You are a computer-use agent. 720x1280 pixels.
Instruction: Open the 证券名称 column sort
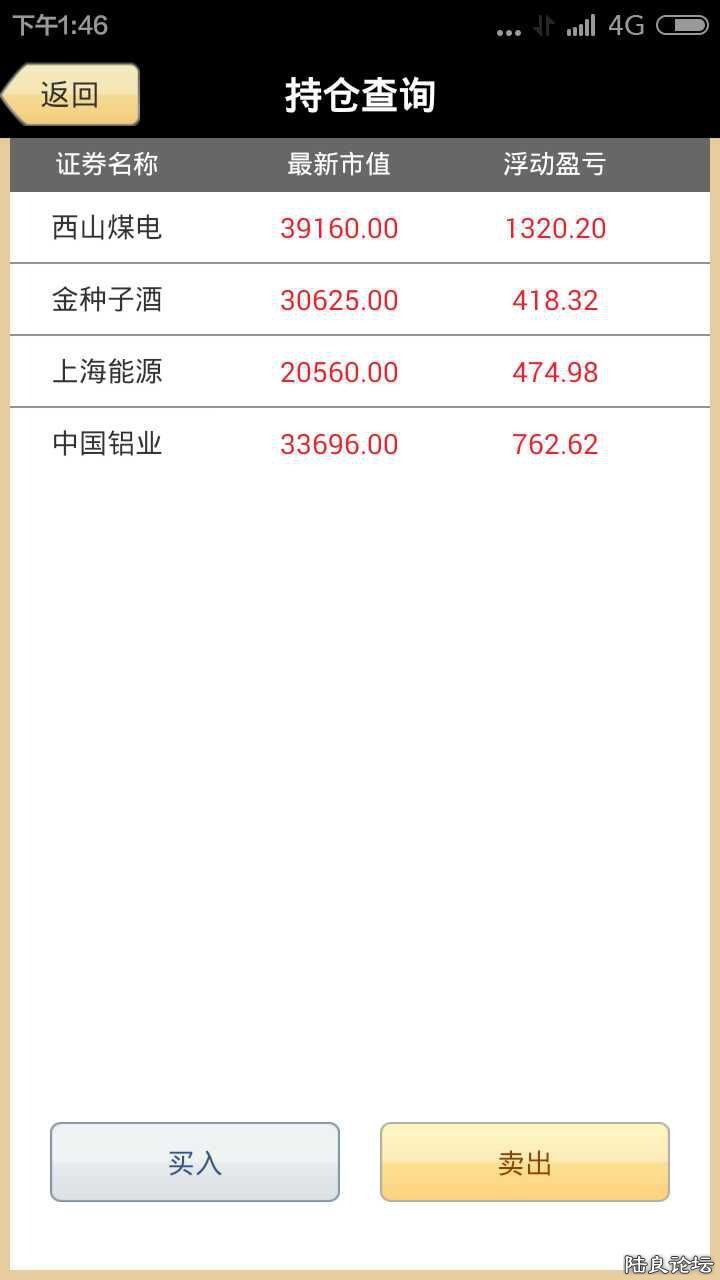pos(105,164)
